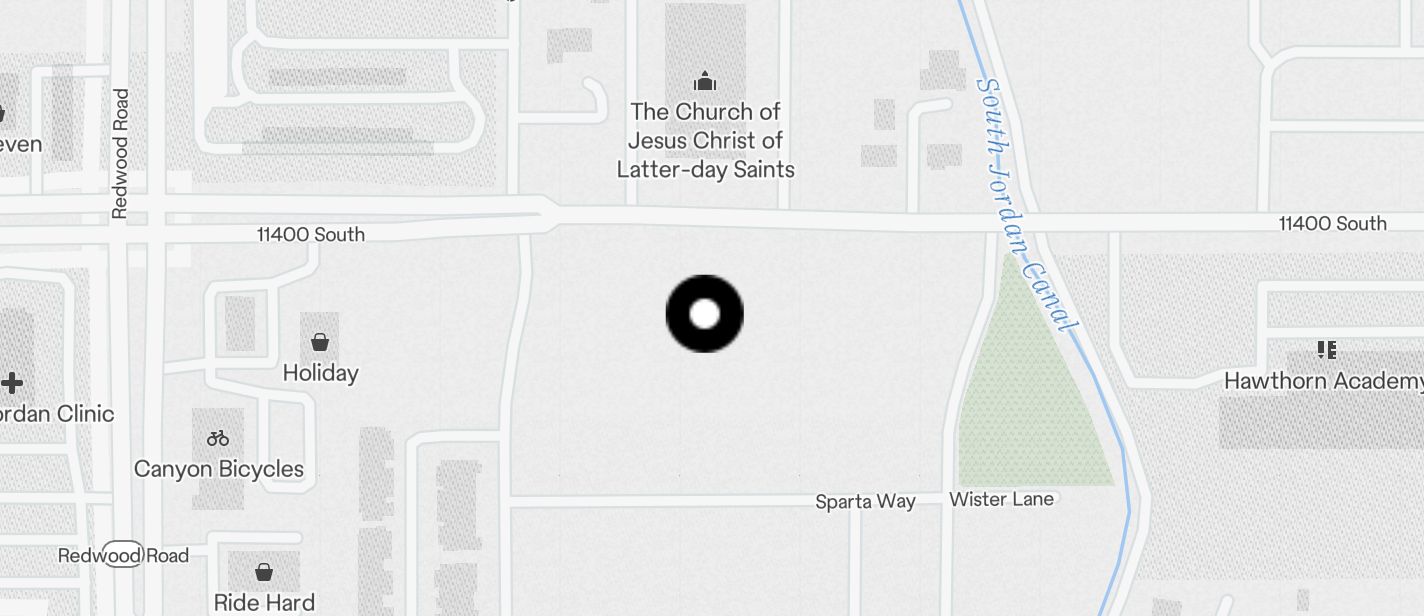Open the Jordan Clinic marker
Viewport: 1424px width, 616px height.
click(x=12, y=383)
